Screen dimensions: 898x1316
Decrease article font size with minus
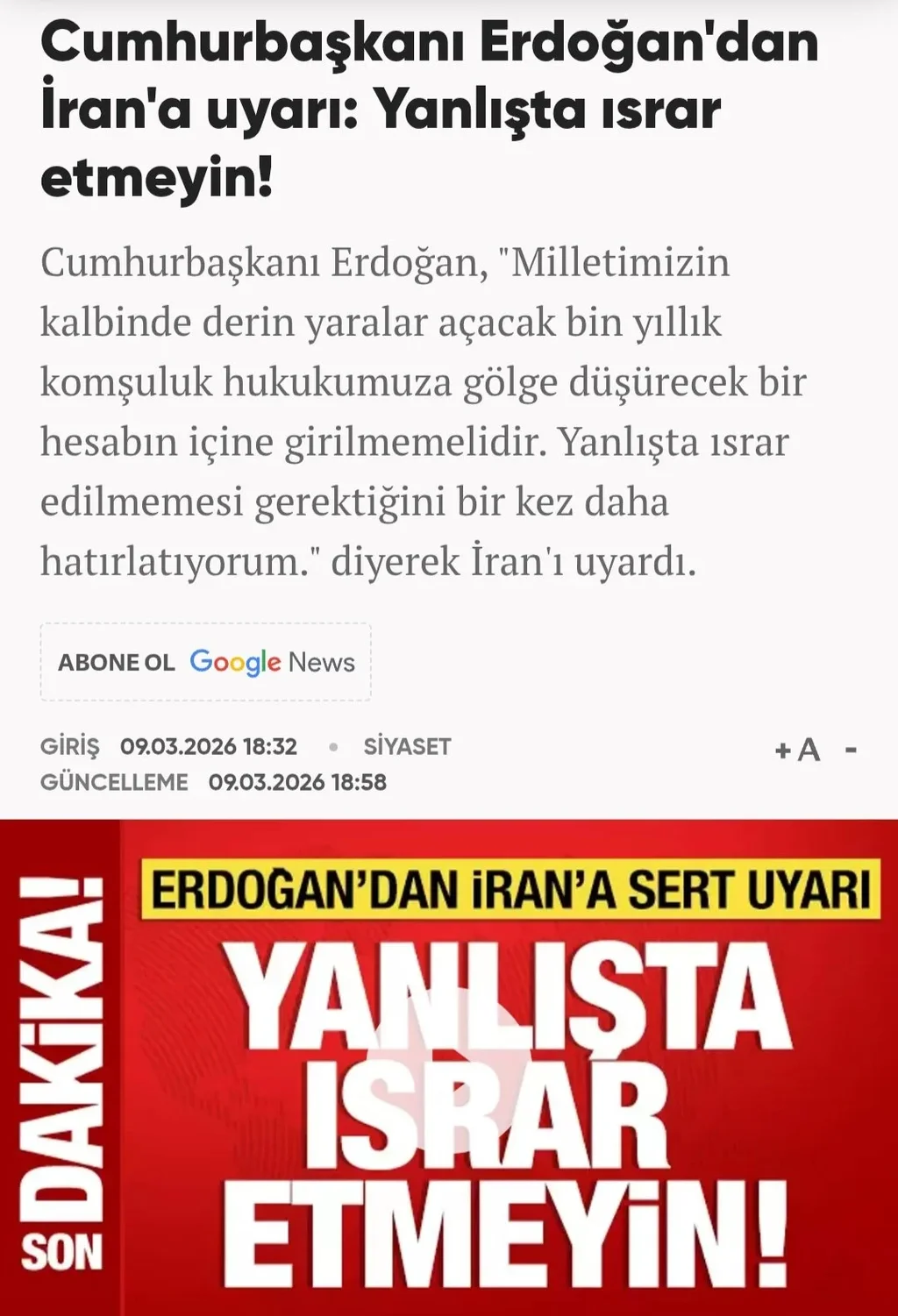pos(851,750)
